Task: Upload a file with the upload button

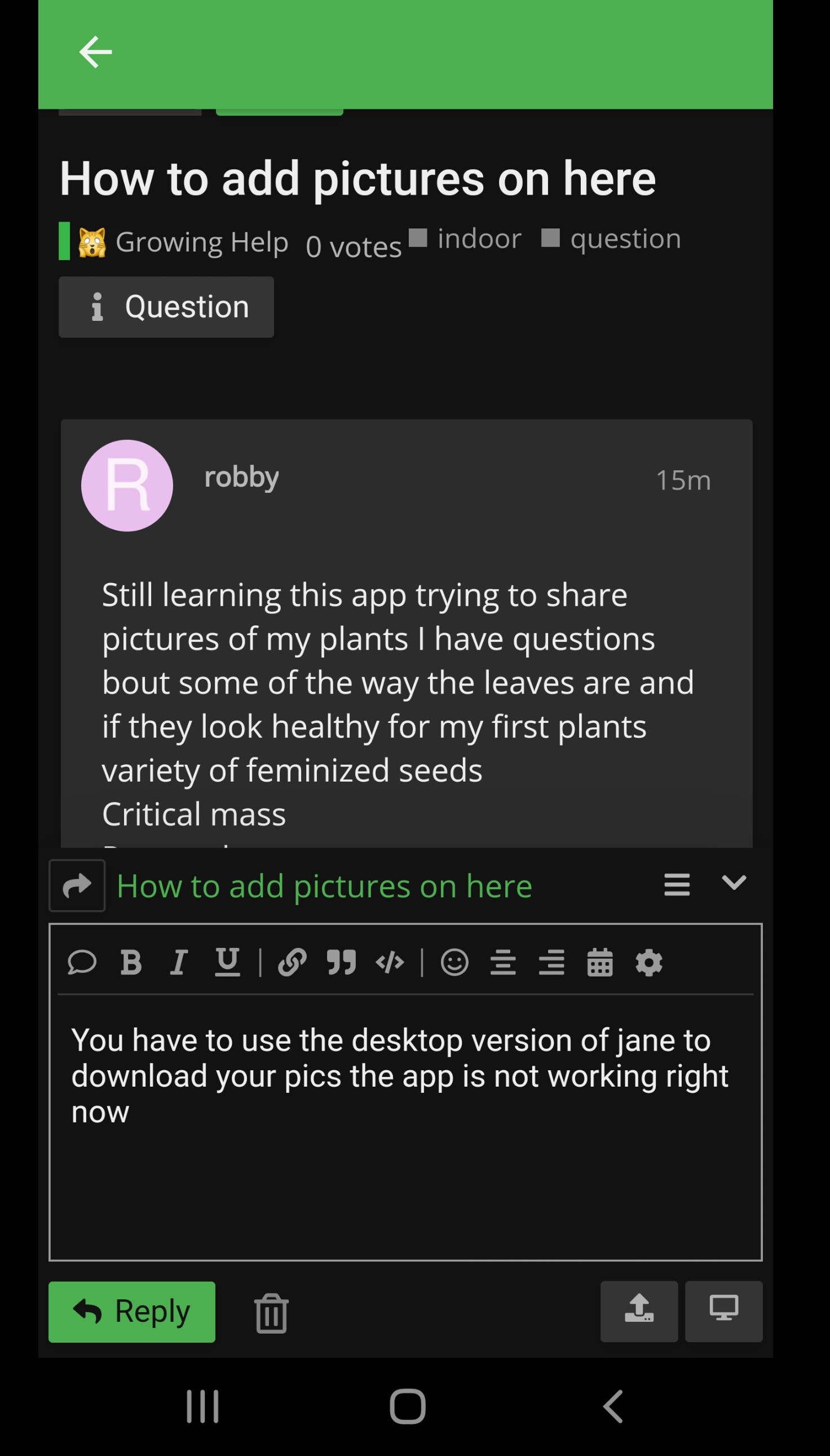Action: coord(639,1311)
